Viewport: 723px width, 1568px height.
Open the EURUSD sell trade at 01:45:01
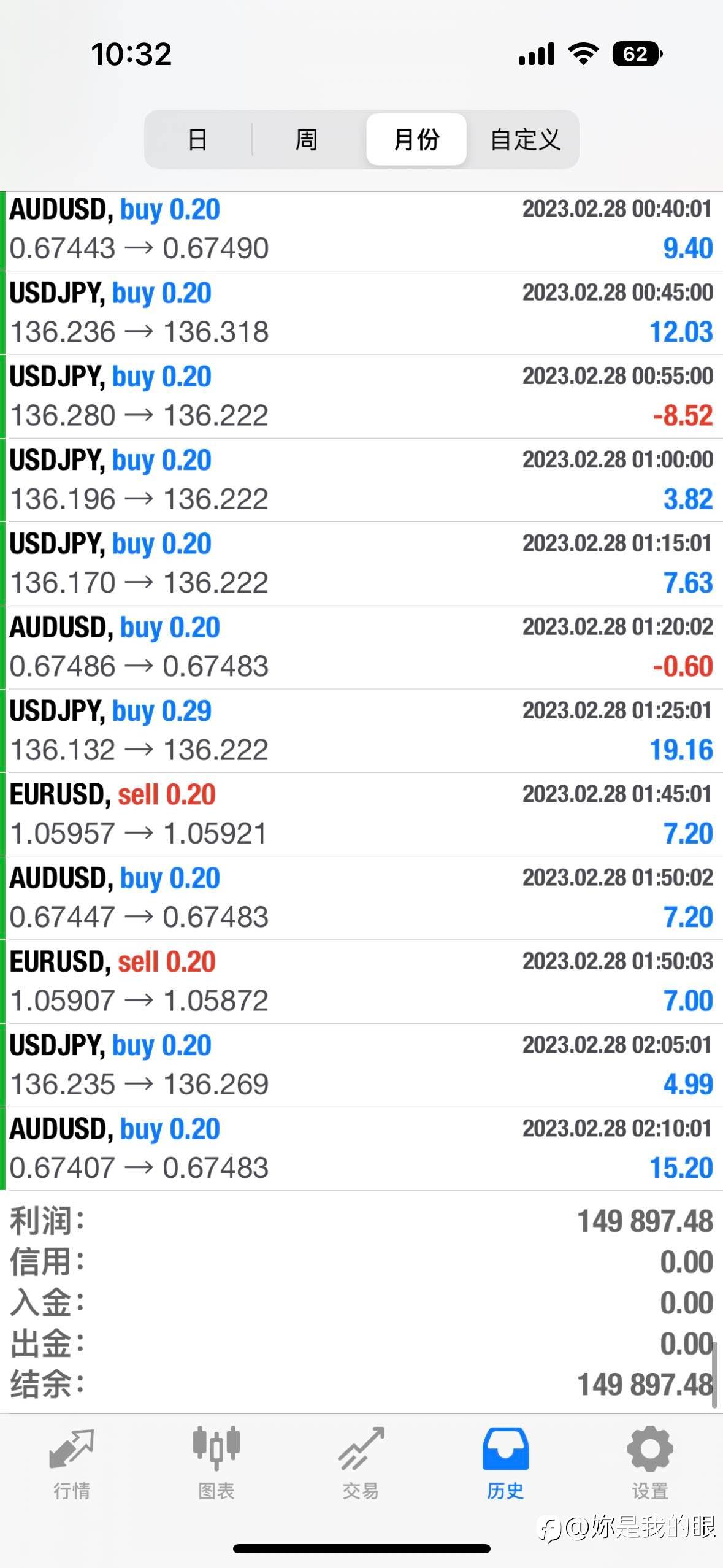point(362,814)
